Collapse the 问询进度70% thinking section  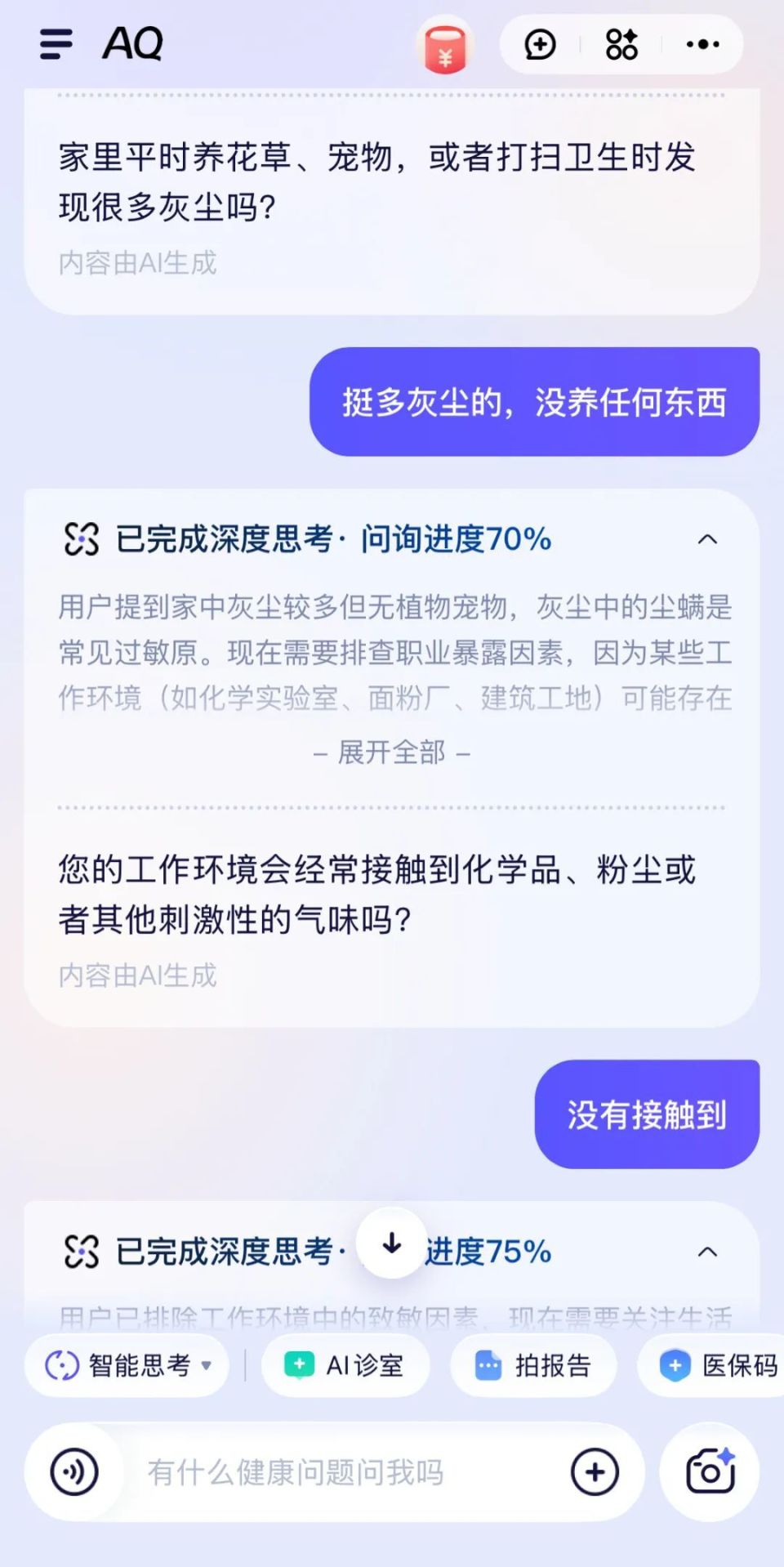708,539
